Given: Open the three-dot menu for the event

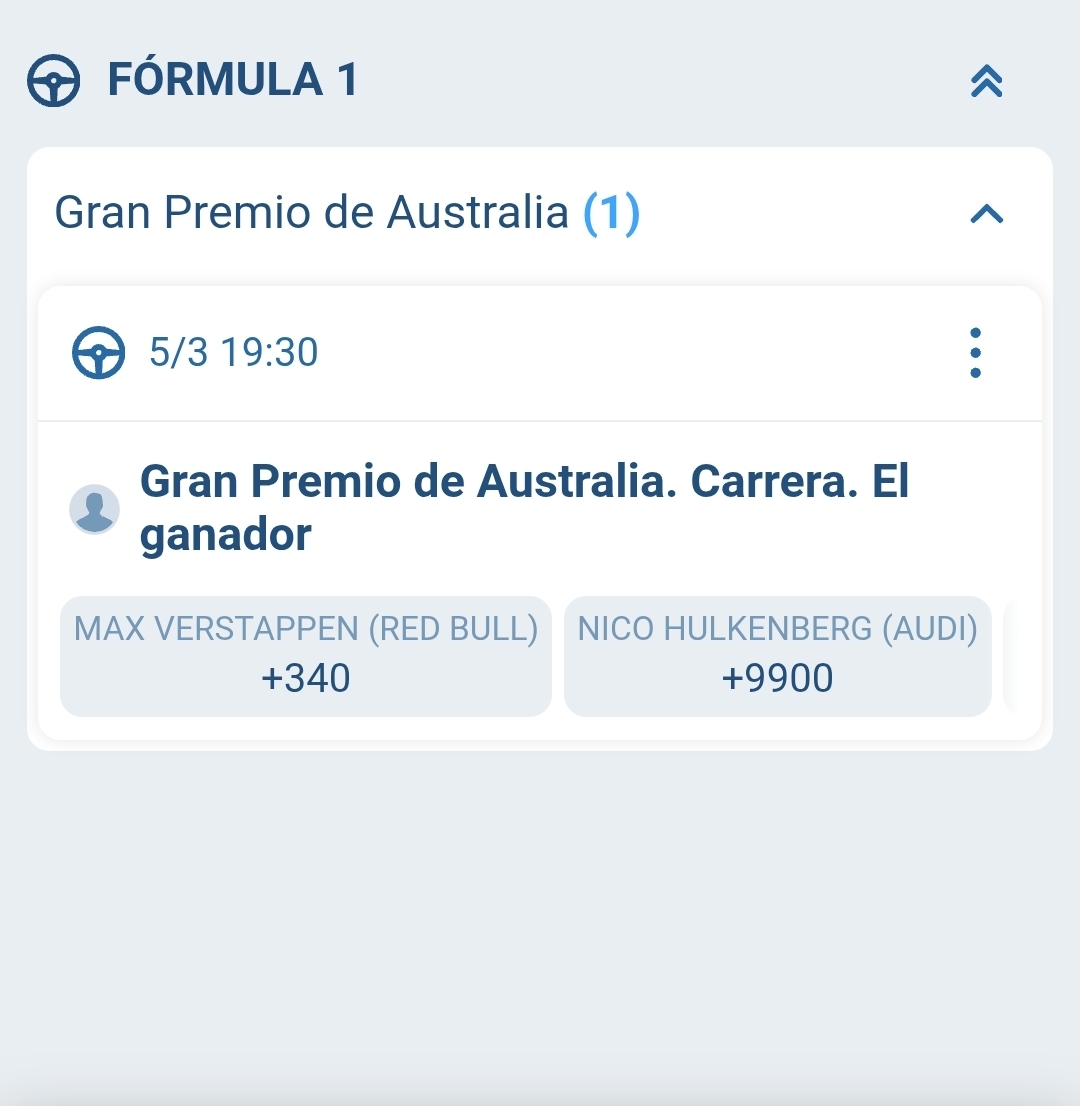Looking at the screenshot, I should click(975, 353).
